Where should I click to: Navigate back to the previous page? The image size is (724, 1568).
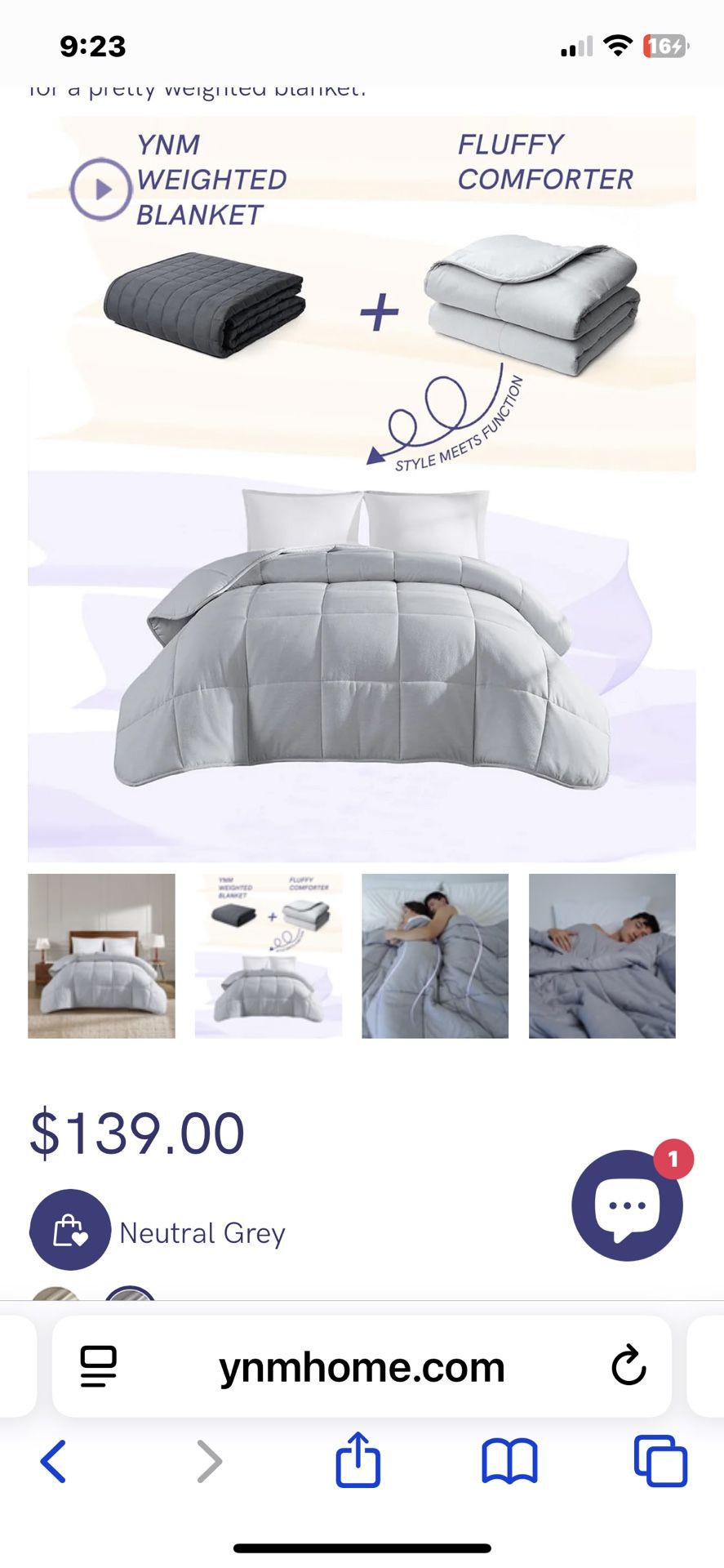(54, 1462)
